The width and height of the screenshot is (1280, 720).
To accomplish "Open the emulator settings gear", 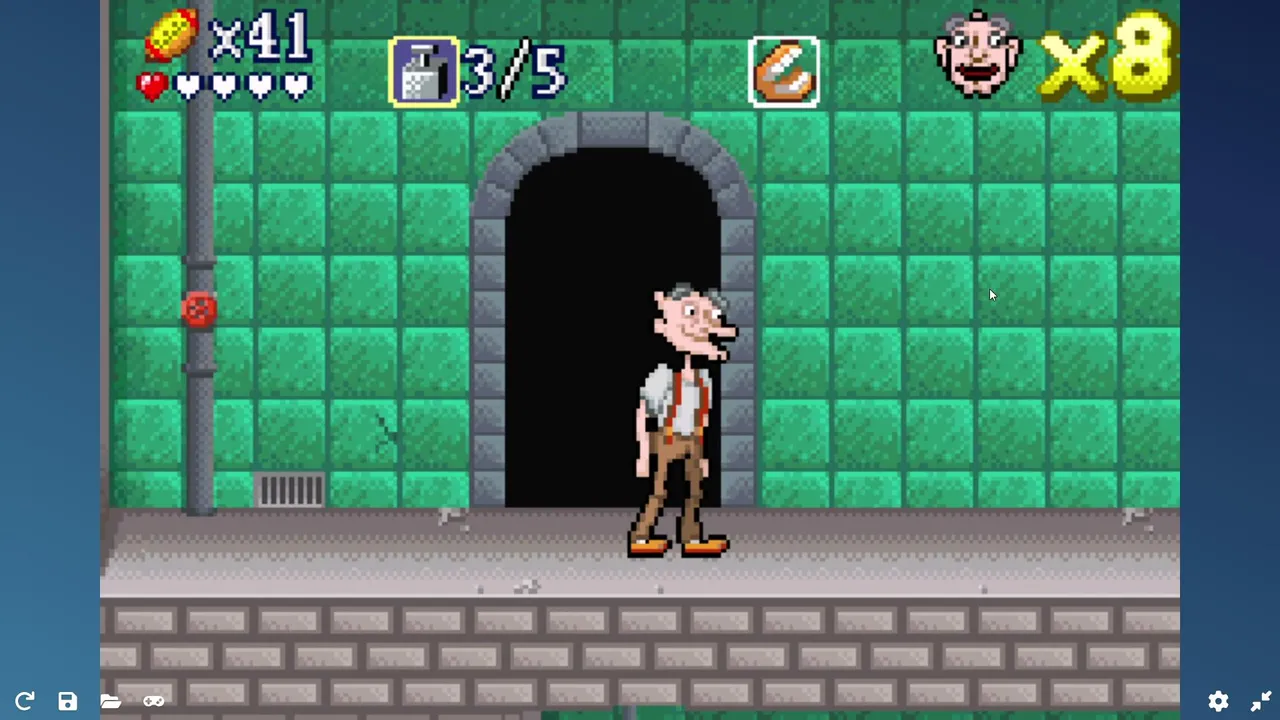I will click(x=1218, y=701).
